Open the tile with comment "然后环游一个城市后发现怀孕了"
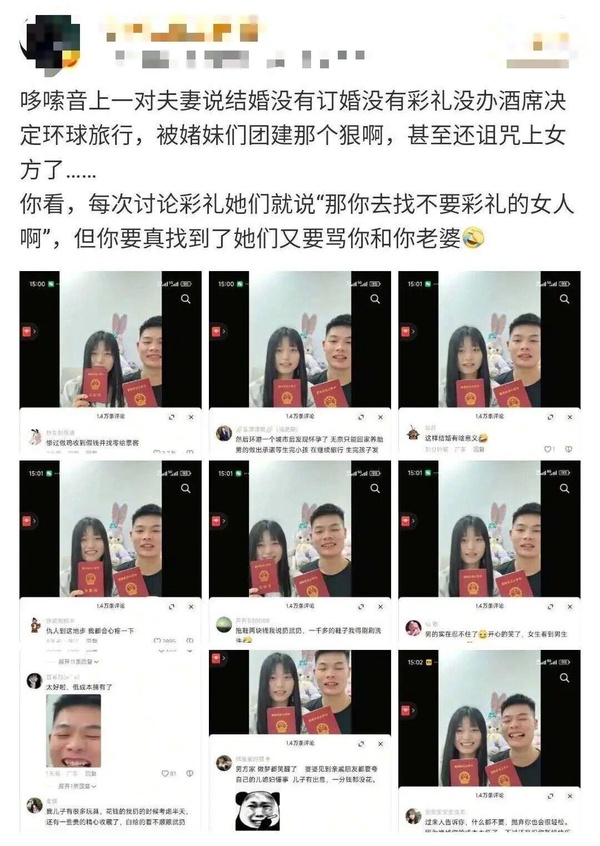The image size is (600, 846). click(299, 362)
